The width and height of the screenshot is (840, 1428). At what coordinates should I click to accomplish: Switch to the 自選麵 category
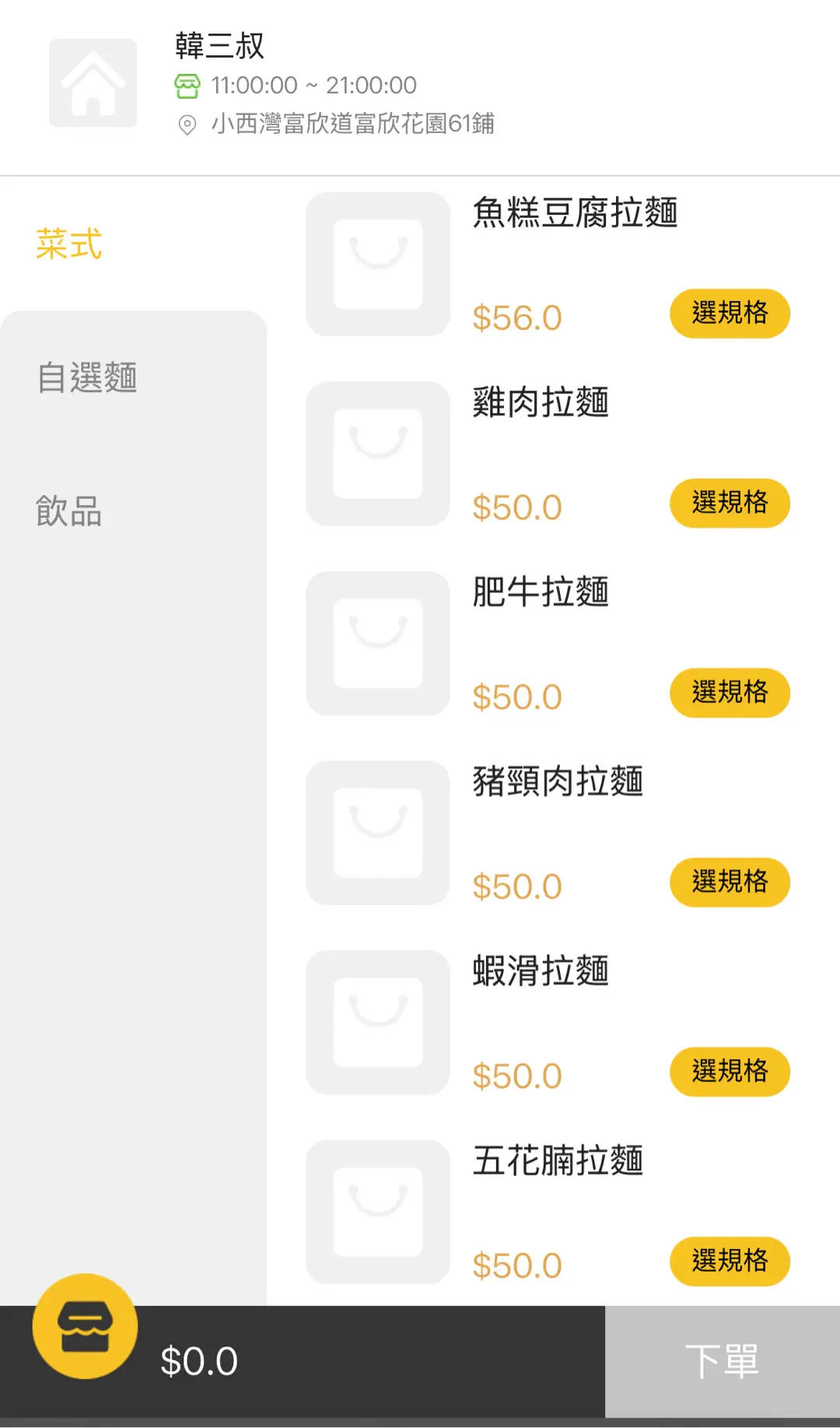coord(87,378)
